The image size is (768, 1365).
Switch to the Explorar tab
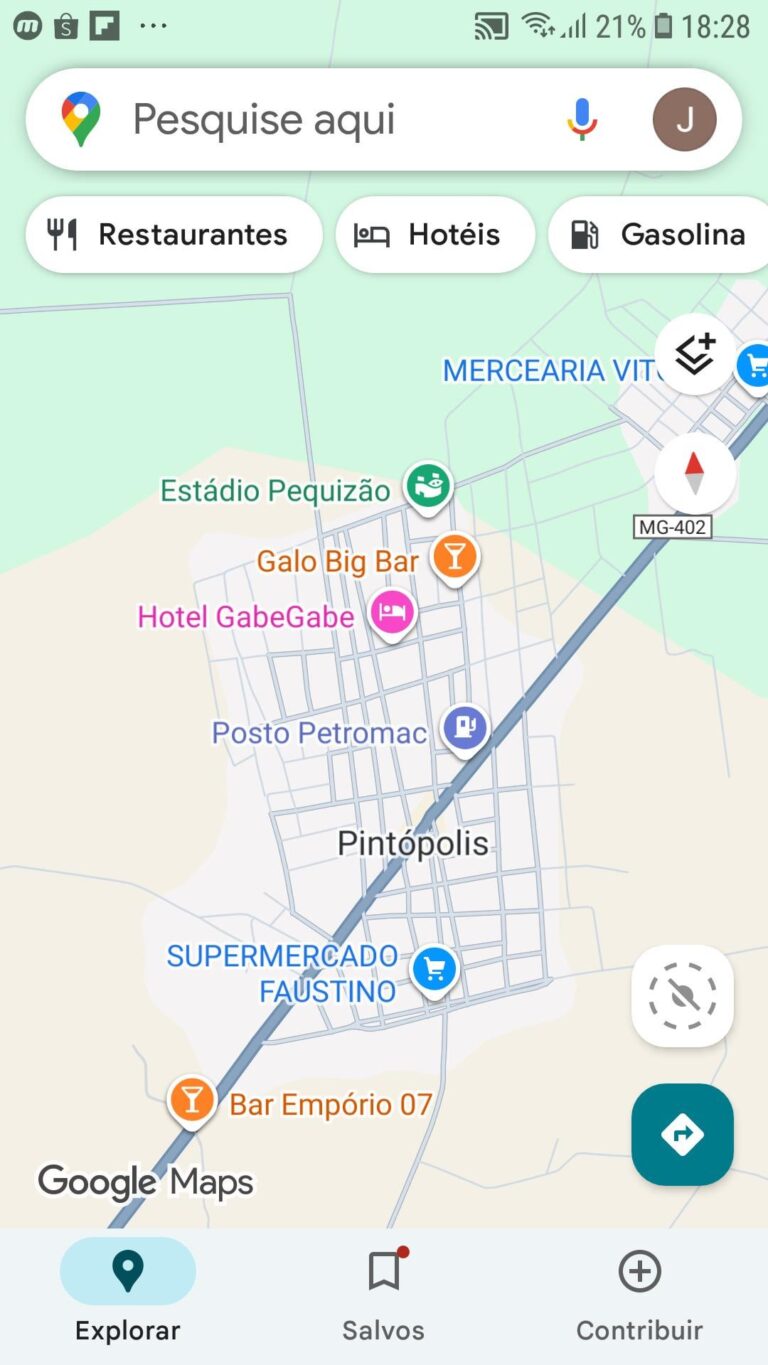click(128, 1290)
